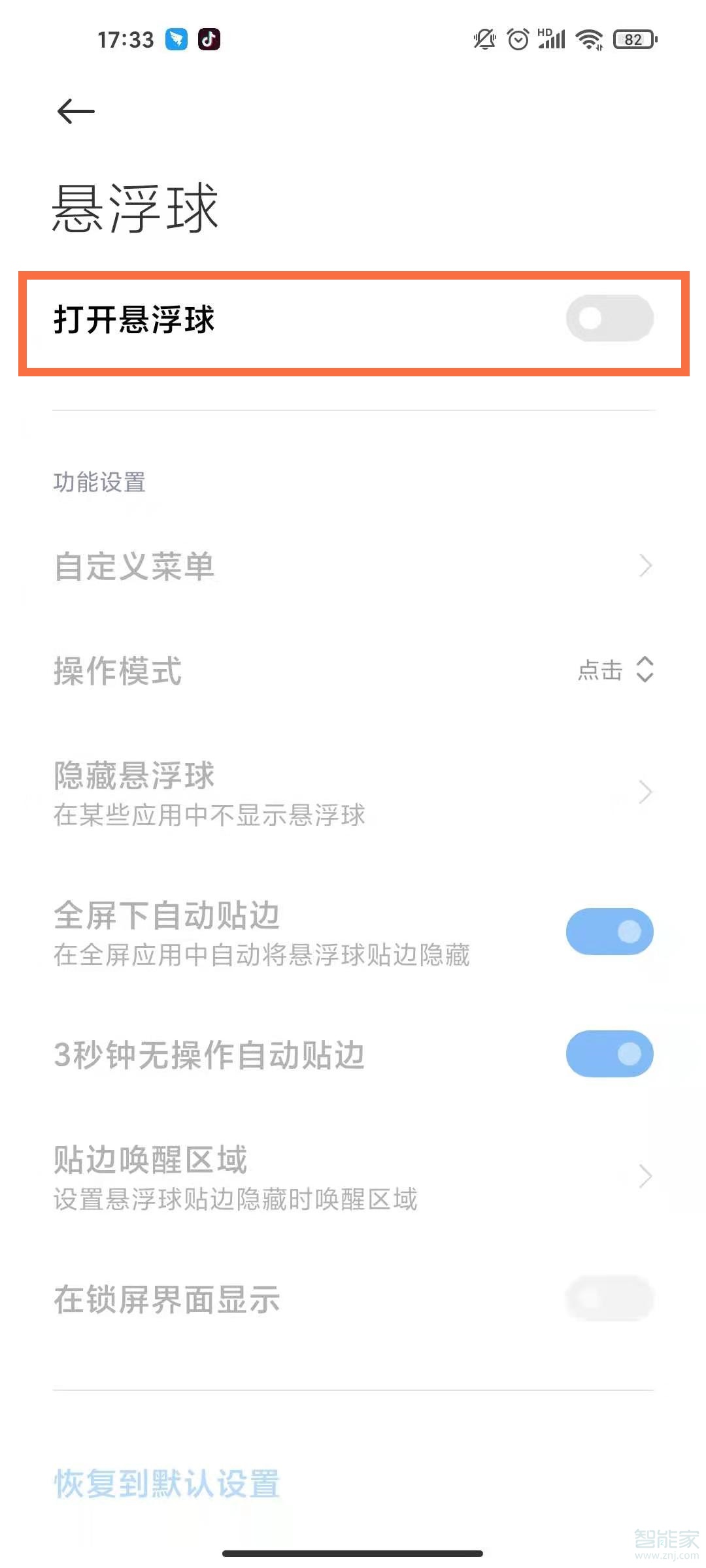
Task: Turn on the 打开悬浮球 switch
Action: pos(609,319)
